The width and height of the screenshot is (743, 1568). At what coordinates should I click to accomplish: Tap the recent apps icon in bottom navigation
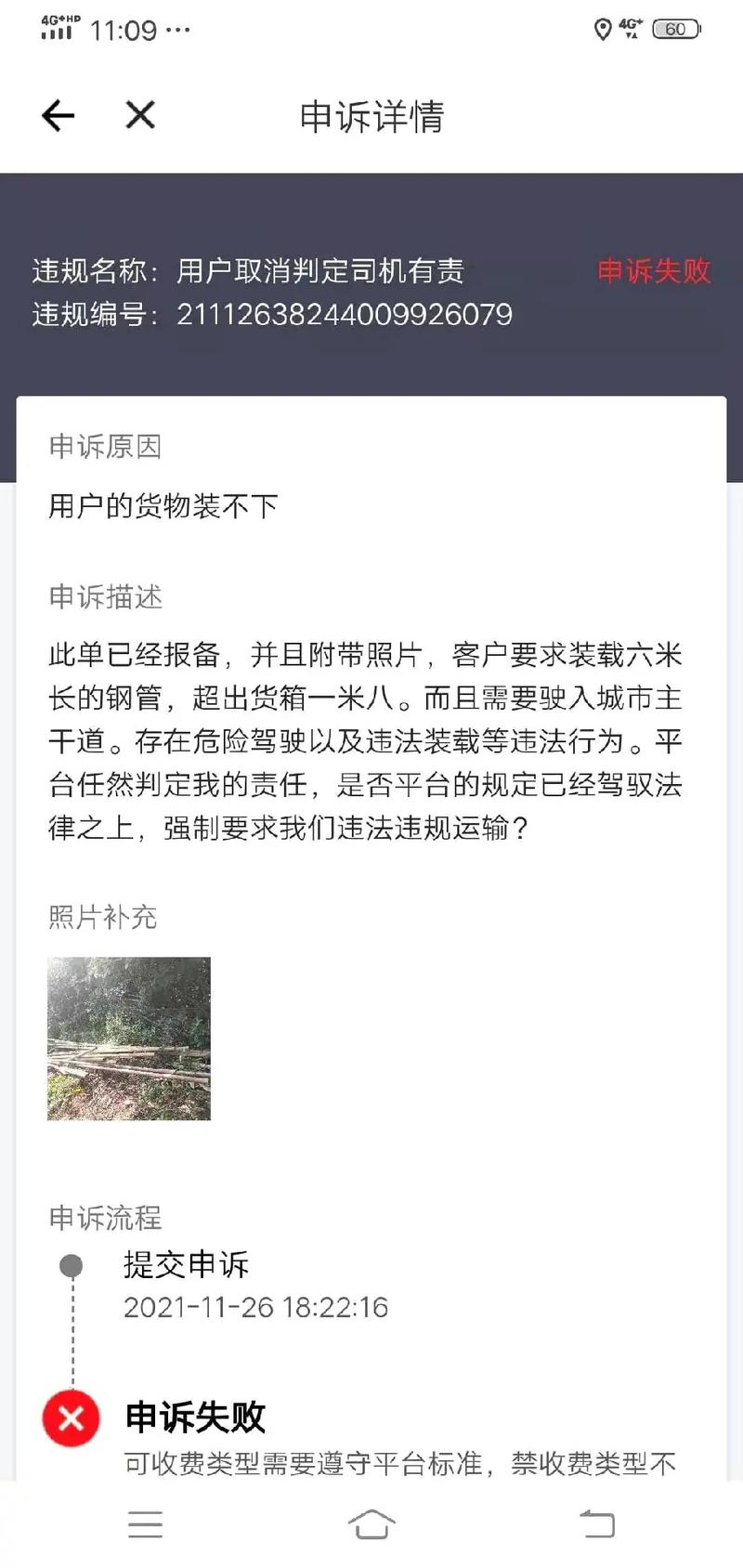tap(146, 1523)
